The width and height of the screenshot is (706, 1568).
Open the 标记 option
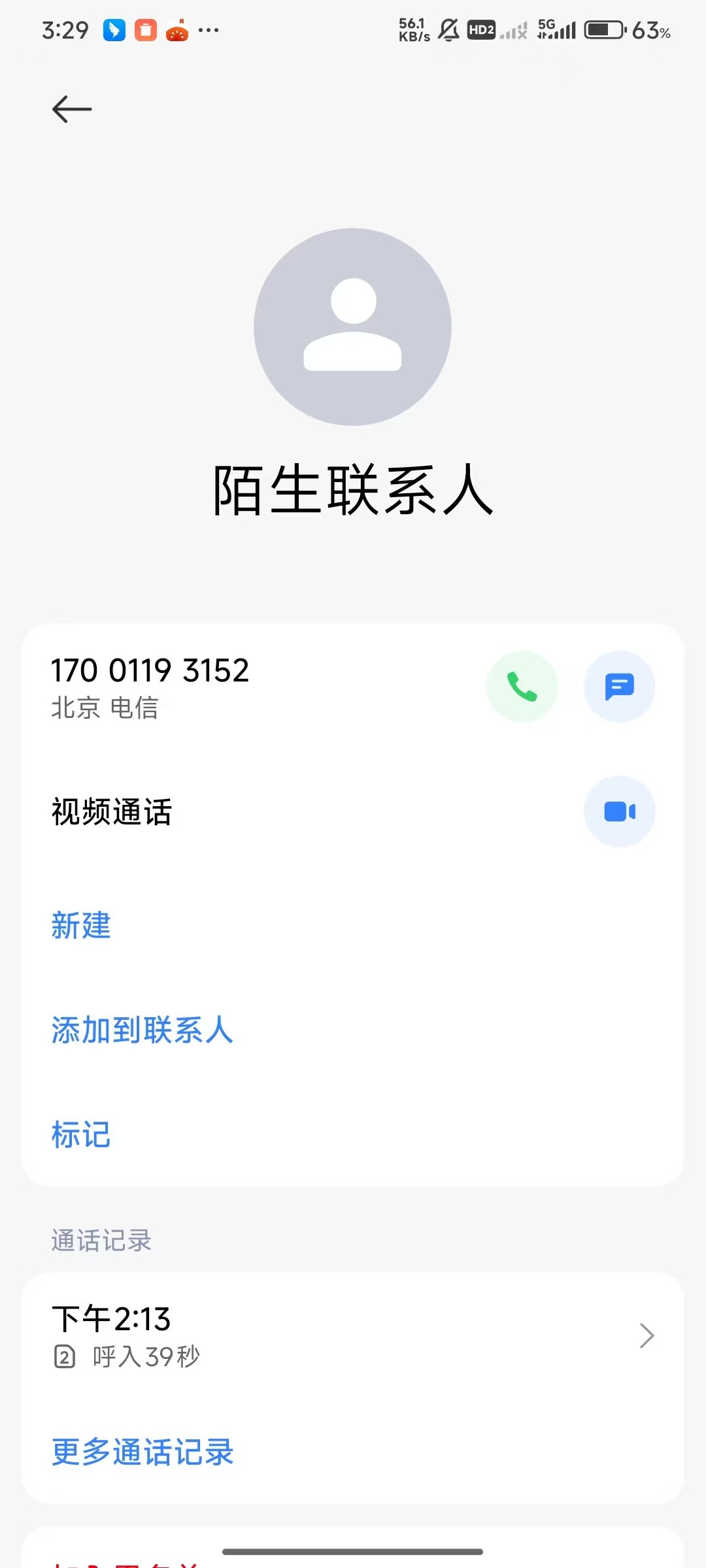(81, 1134)
